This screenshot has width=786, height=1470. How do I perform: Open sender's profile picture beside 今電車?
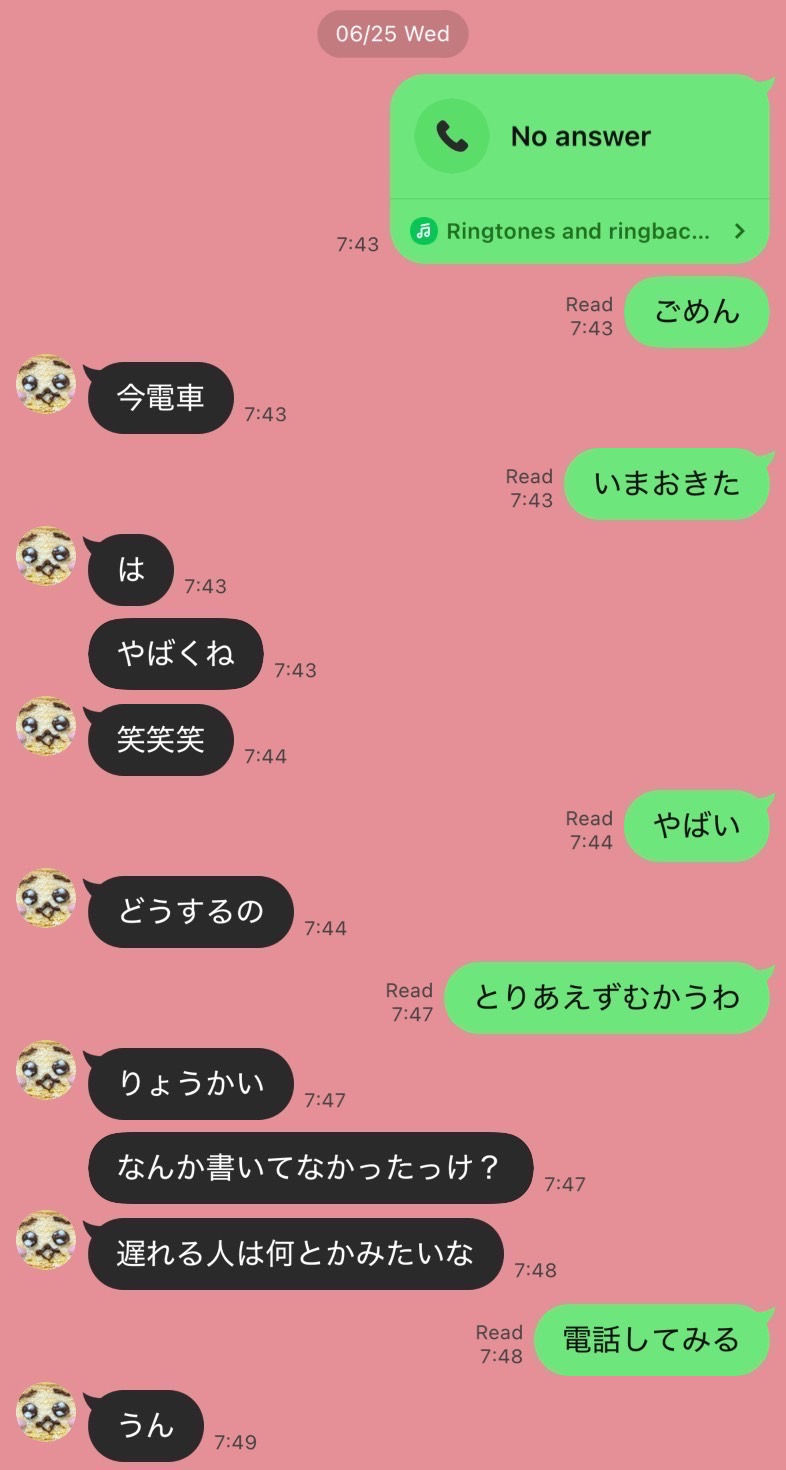pos(46,384)
